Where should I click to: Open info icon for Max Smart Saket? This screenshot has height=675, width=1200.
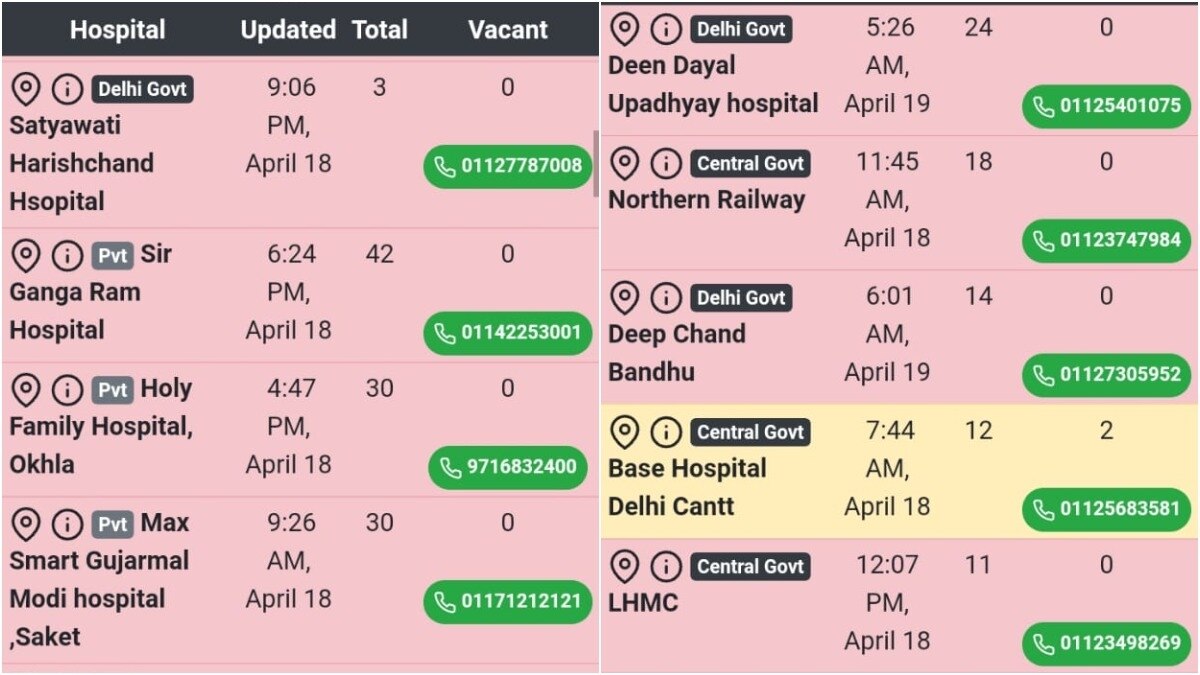(x=67, y=524)
